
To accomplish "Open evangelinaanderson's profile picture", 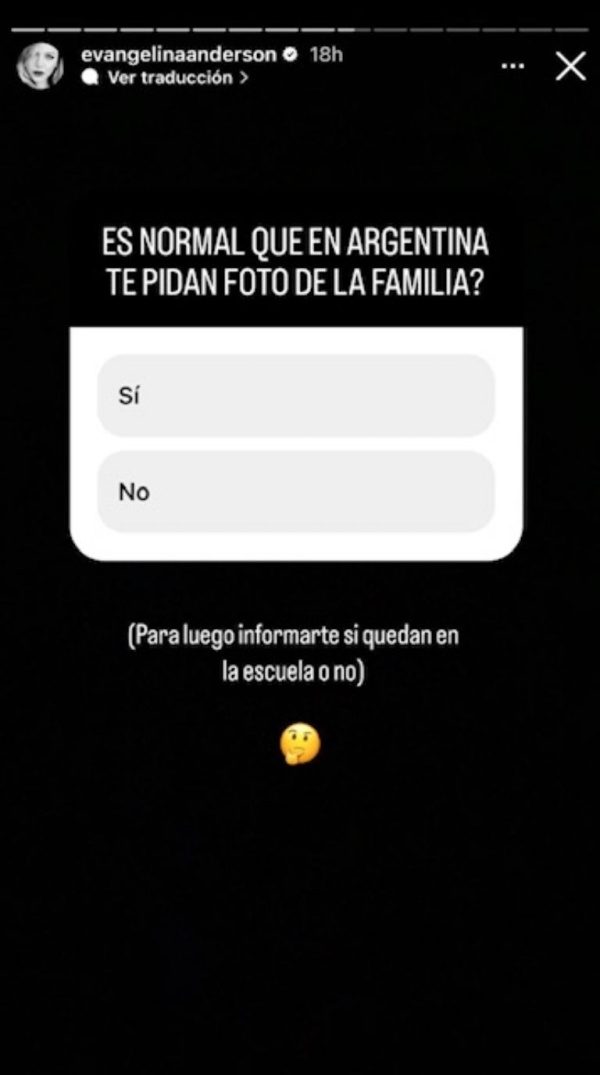I will (x=40, y=66).
